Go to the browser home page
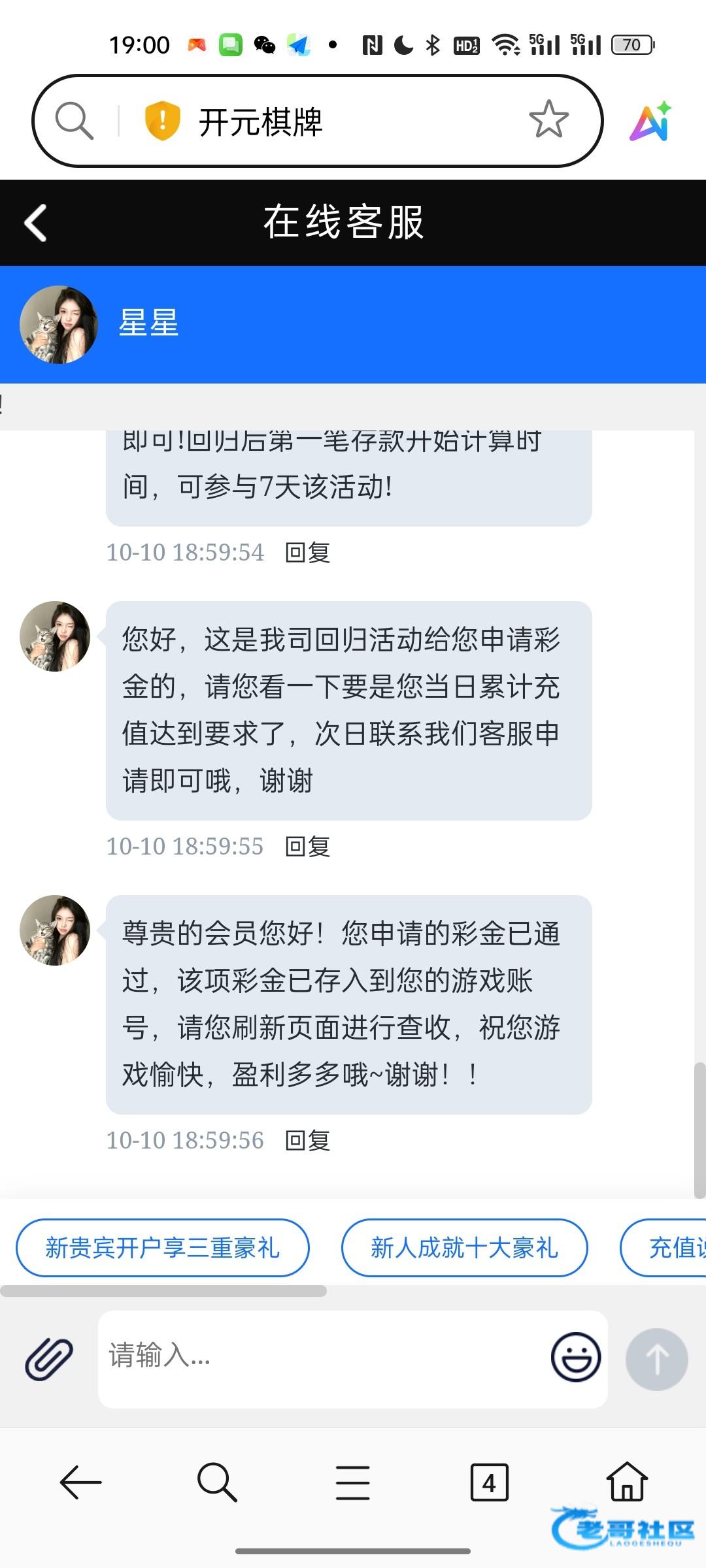Viewport: 706px width, 1568px height. [627, 1481]
